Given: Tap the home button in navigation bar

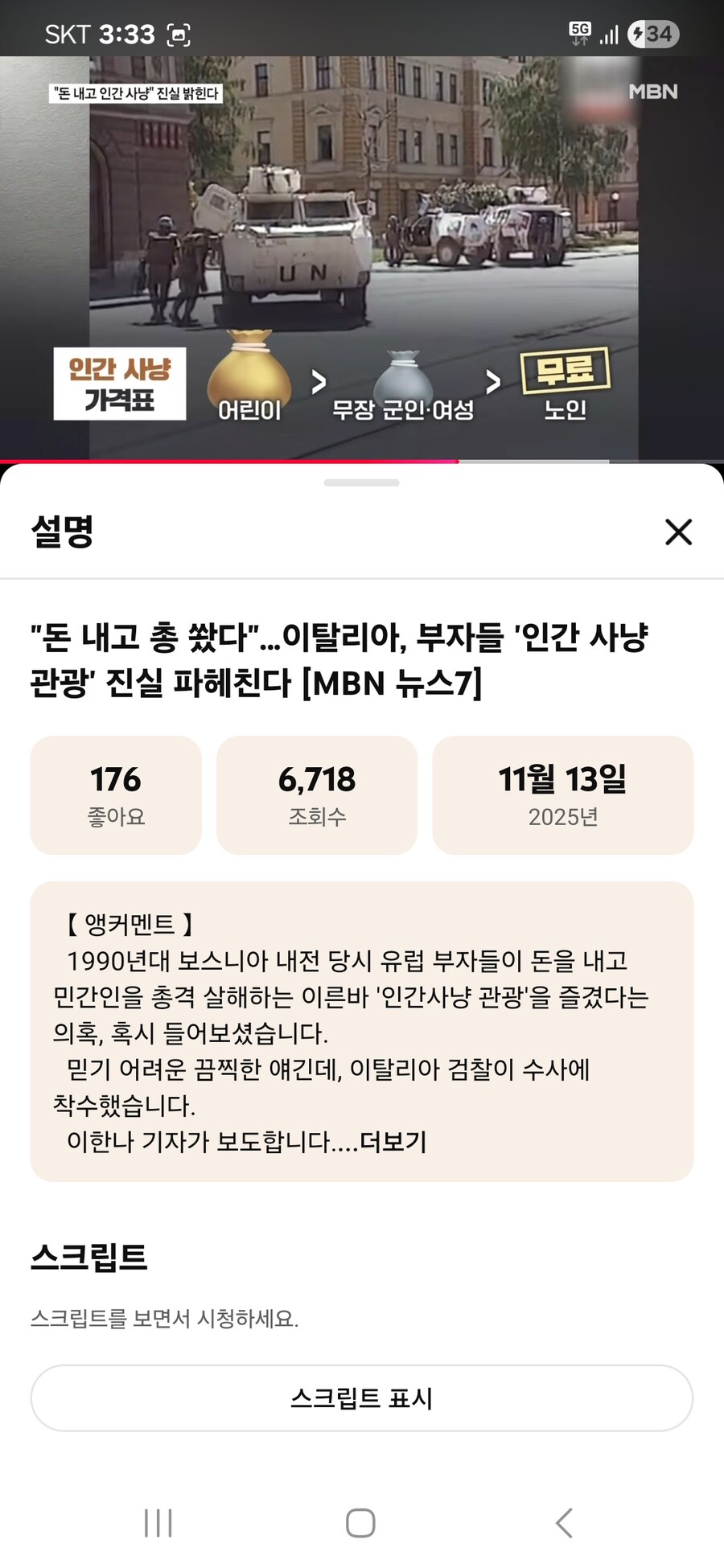Looking at the screenshot, I should [361, 1522].
